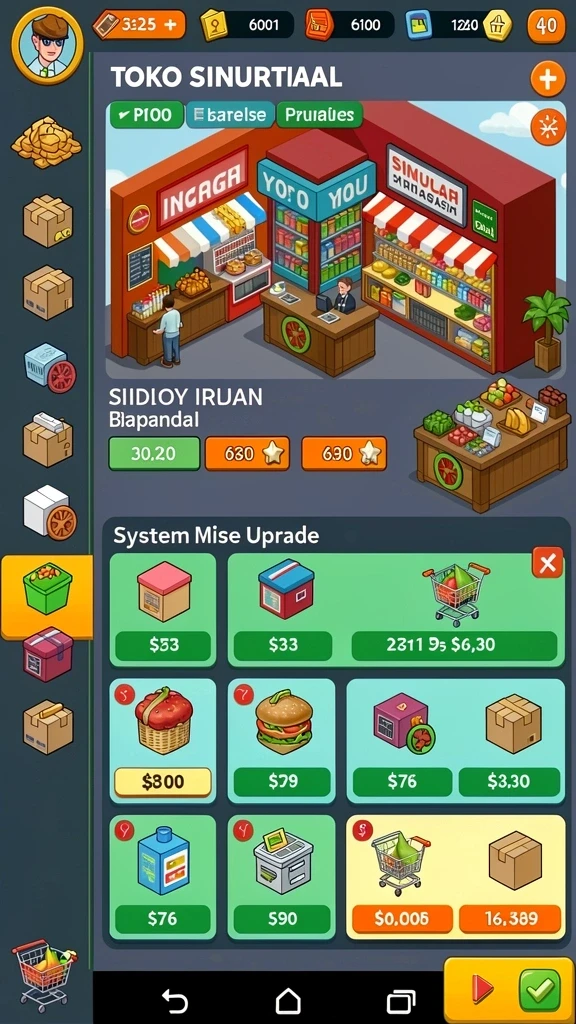Purchase the fruit basket for $800

163,782
